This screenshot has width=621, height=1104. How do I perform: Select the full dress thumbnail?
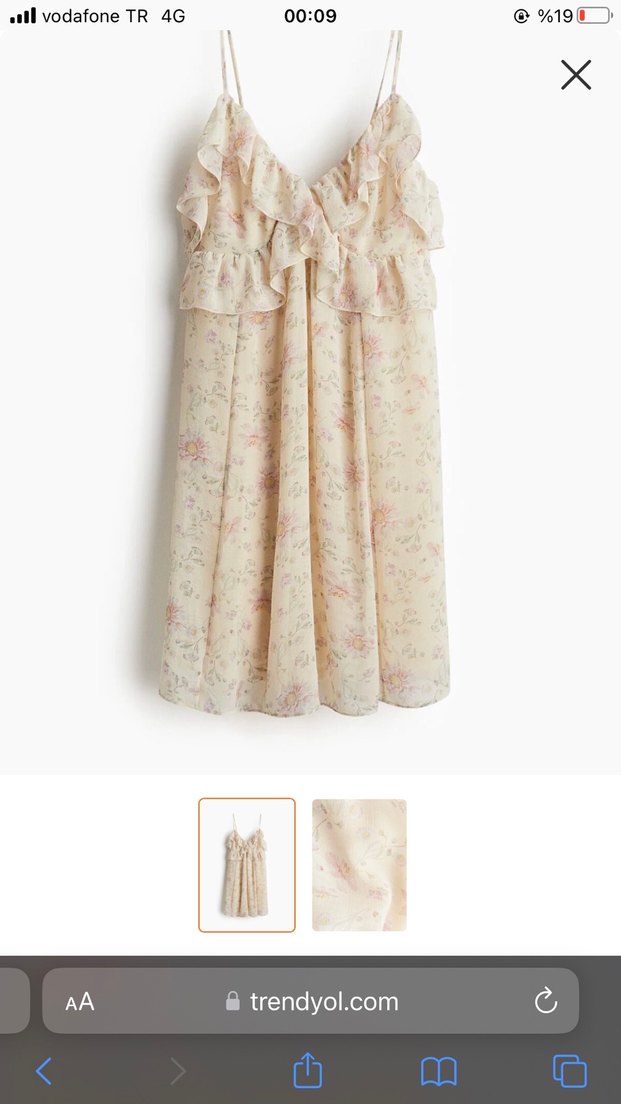(247, 865)
